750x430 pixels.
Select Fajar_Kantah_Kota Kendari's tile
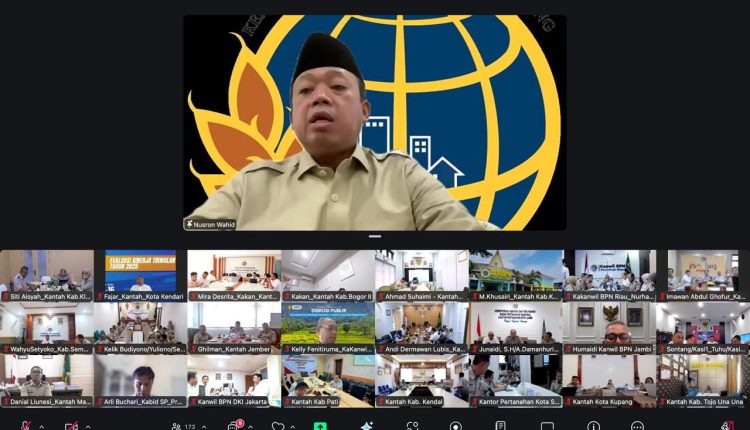pyautogui.click(x=140, y=272)
